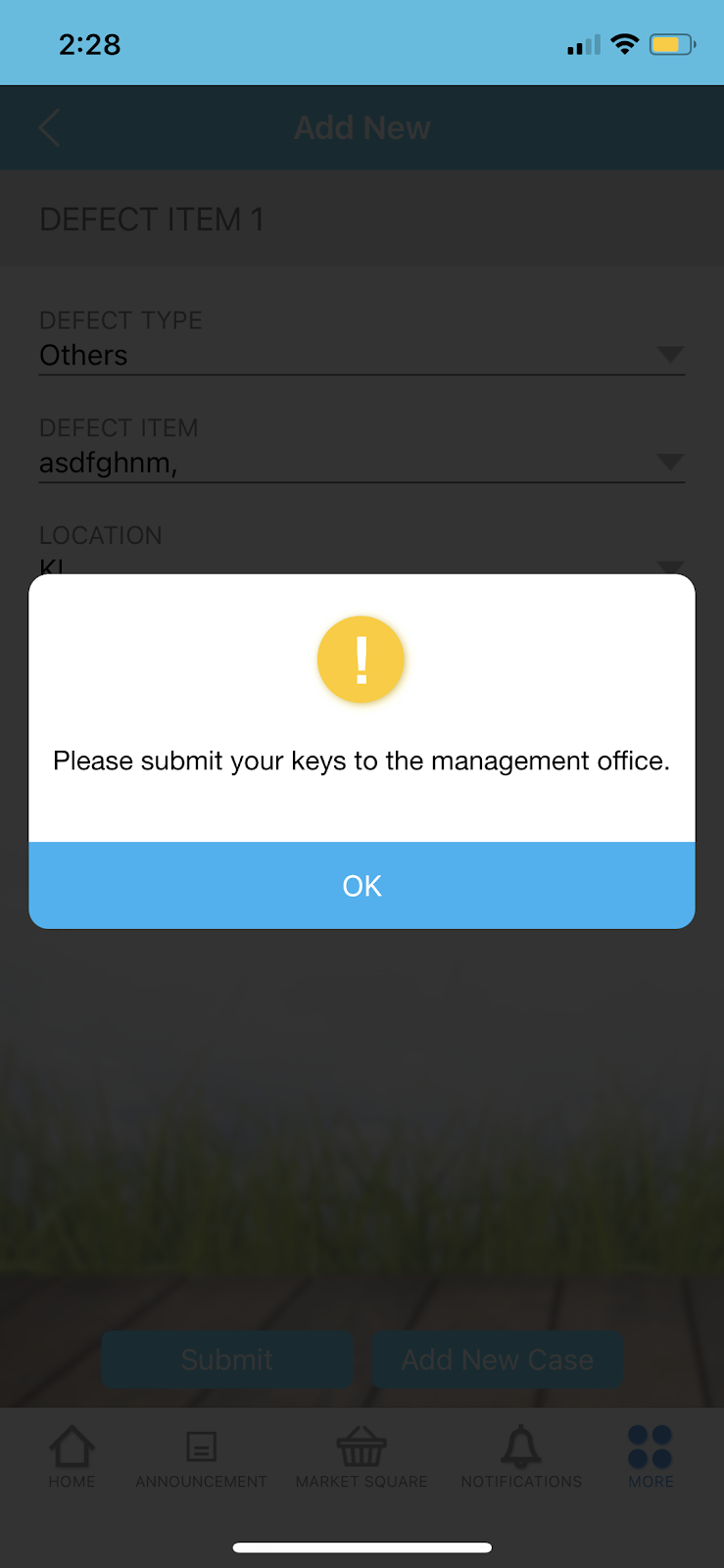Select the More tab

651,1456
